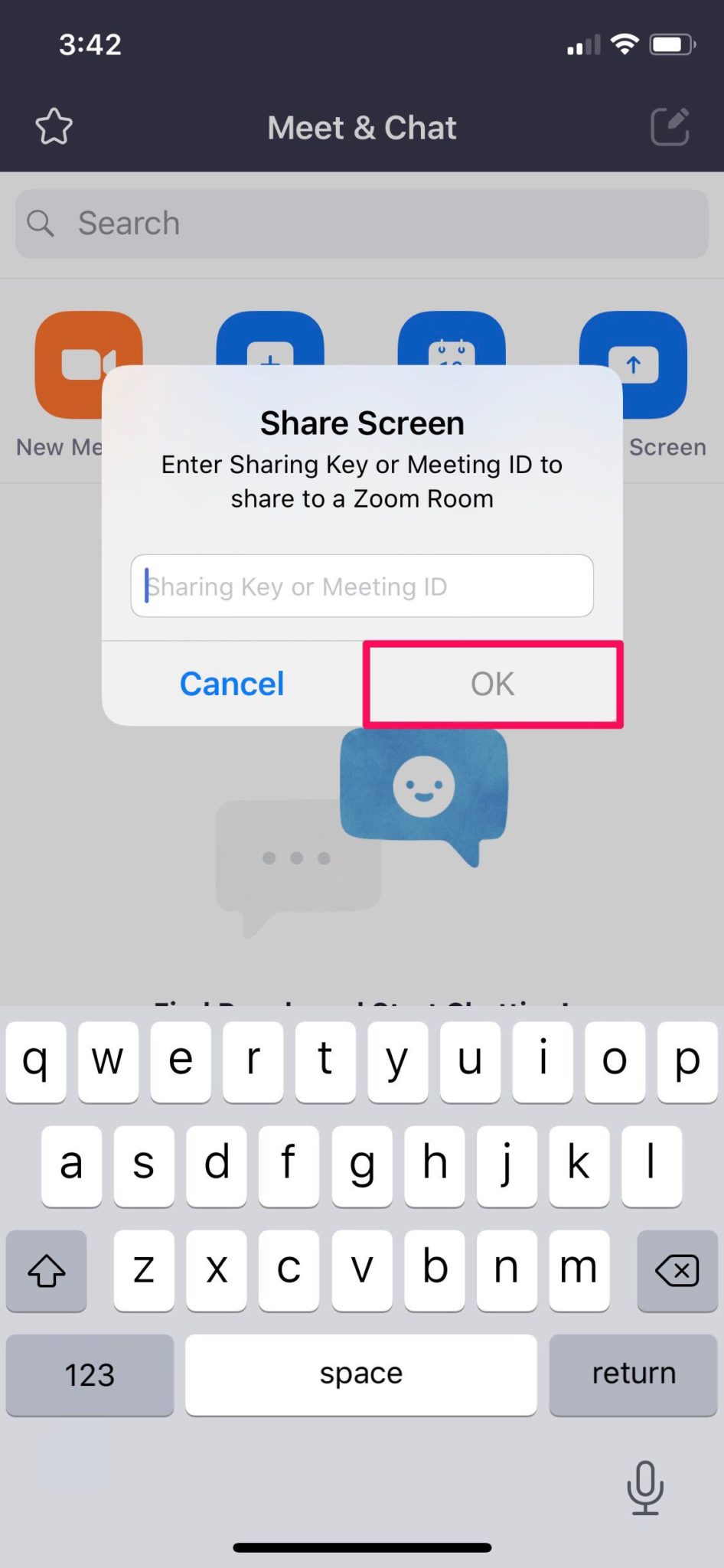Tap the backspace key
724x1568 pixels.
[x=677, y=1271]
